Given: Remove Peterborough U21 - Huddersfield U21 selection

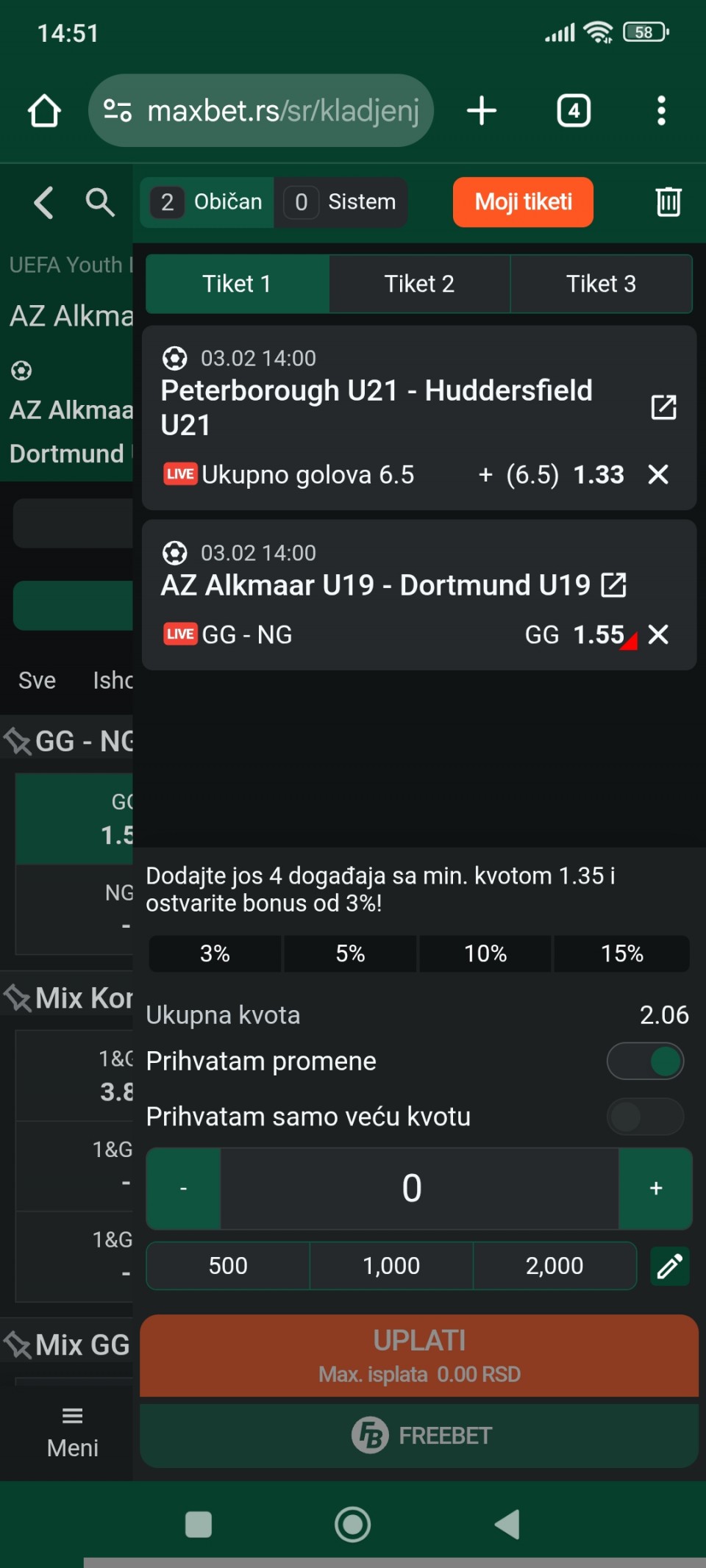Looking at the screenshot, I should coord(658,475).
